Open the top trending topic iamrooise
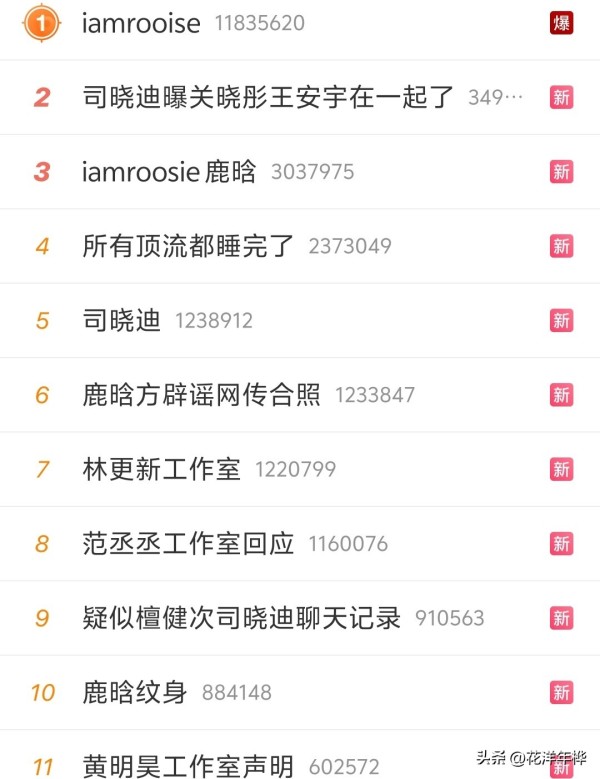The width and height of the screenshot is (600, 779). pyautogui.click(x=141, y=23)
